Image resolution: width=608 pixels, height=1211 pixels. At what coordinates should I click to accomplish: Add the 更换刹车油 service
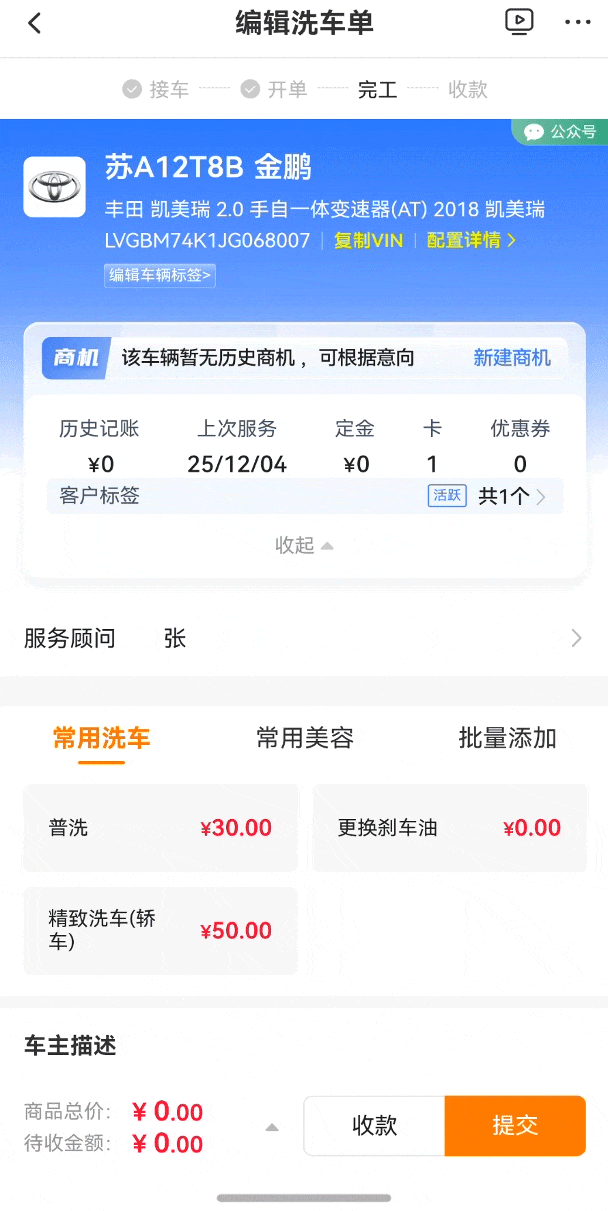tap(449, 828)
